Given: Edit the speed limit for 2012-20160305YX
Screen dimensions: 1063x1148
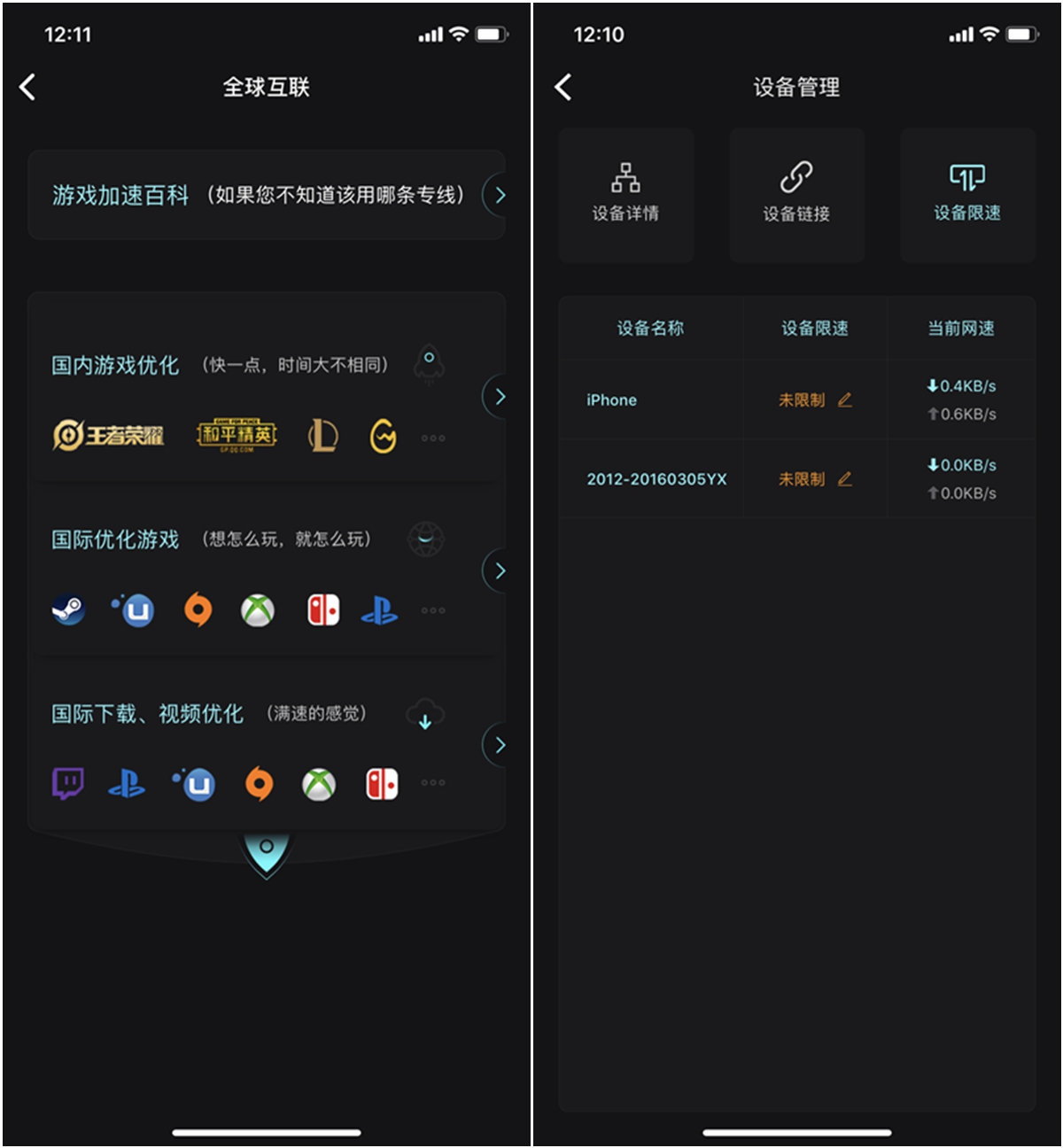Looking at the screenshot, I should 844,479.
